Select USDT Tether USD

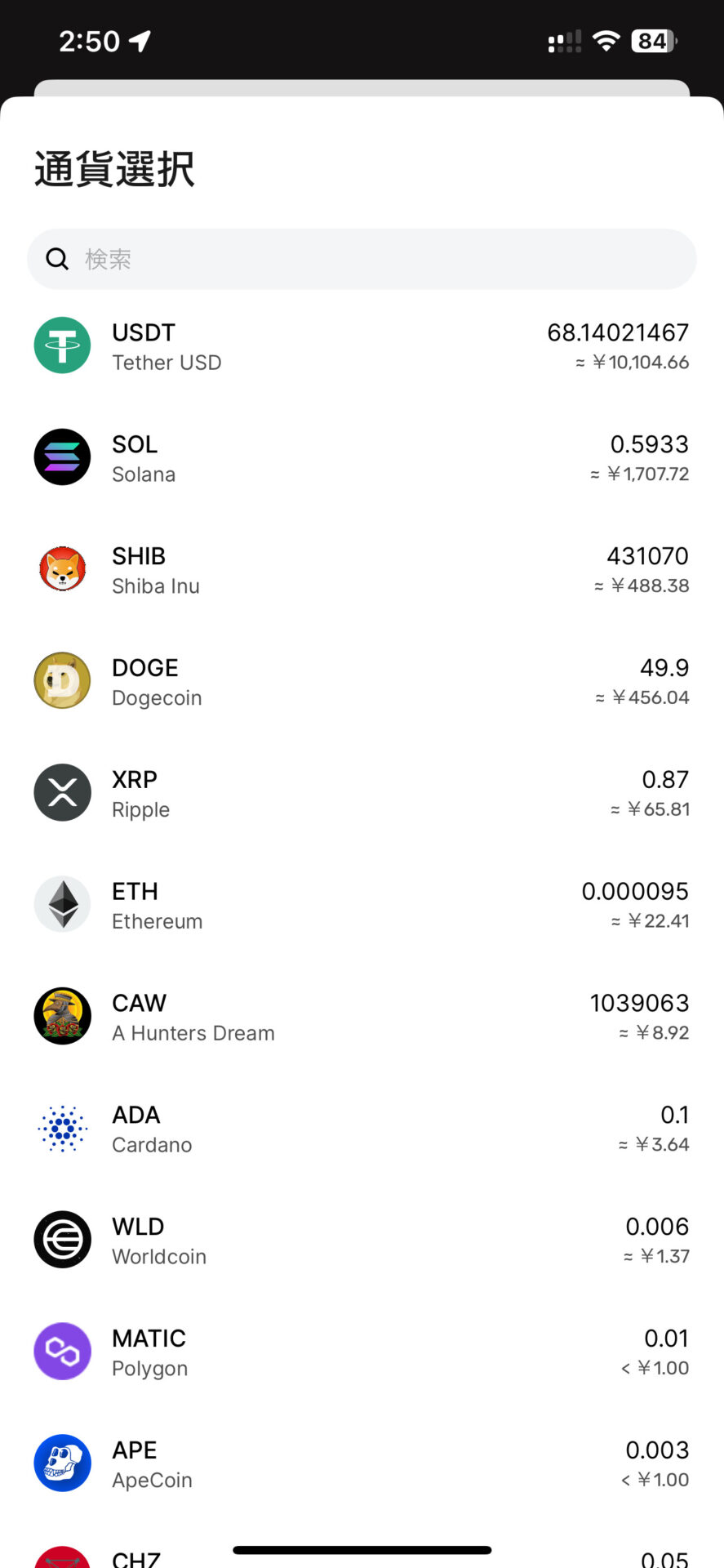pos(362,345)
